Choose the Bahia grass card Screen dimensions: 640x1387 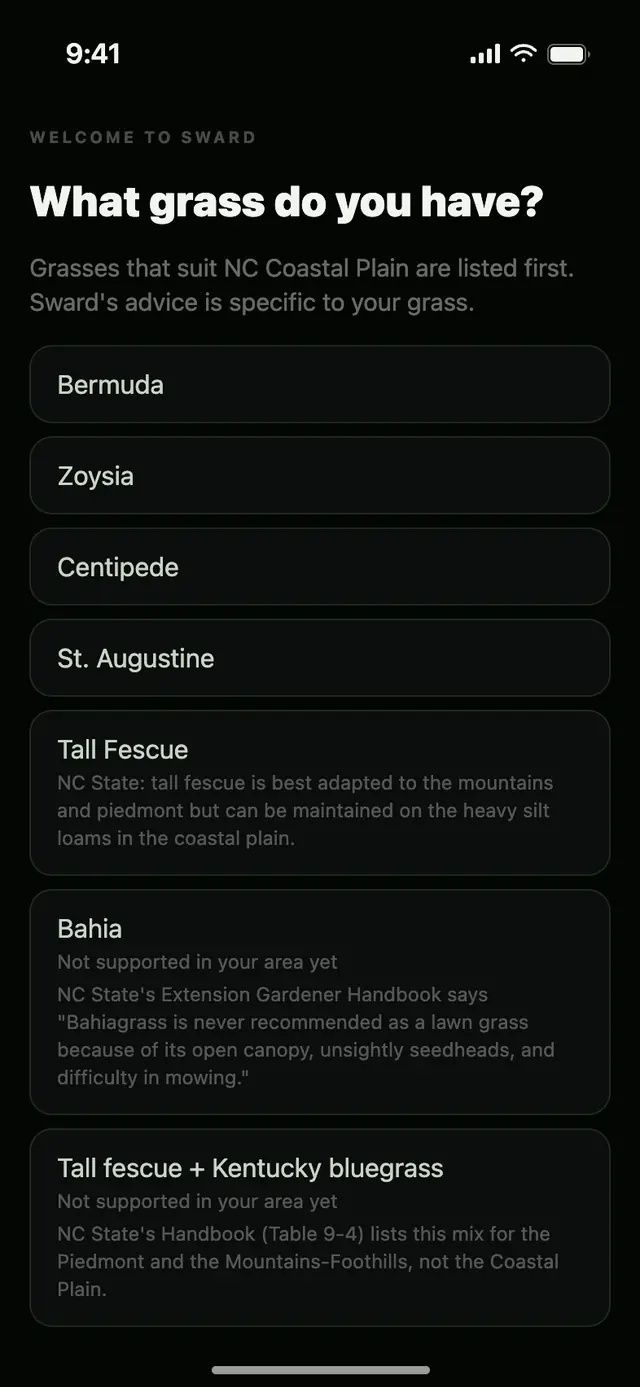coord(320,1002)
